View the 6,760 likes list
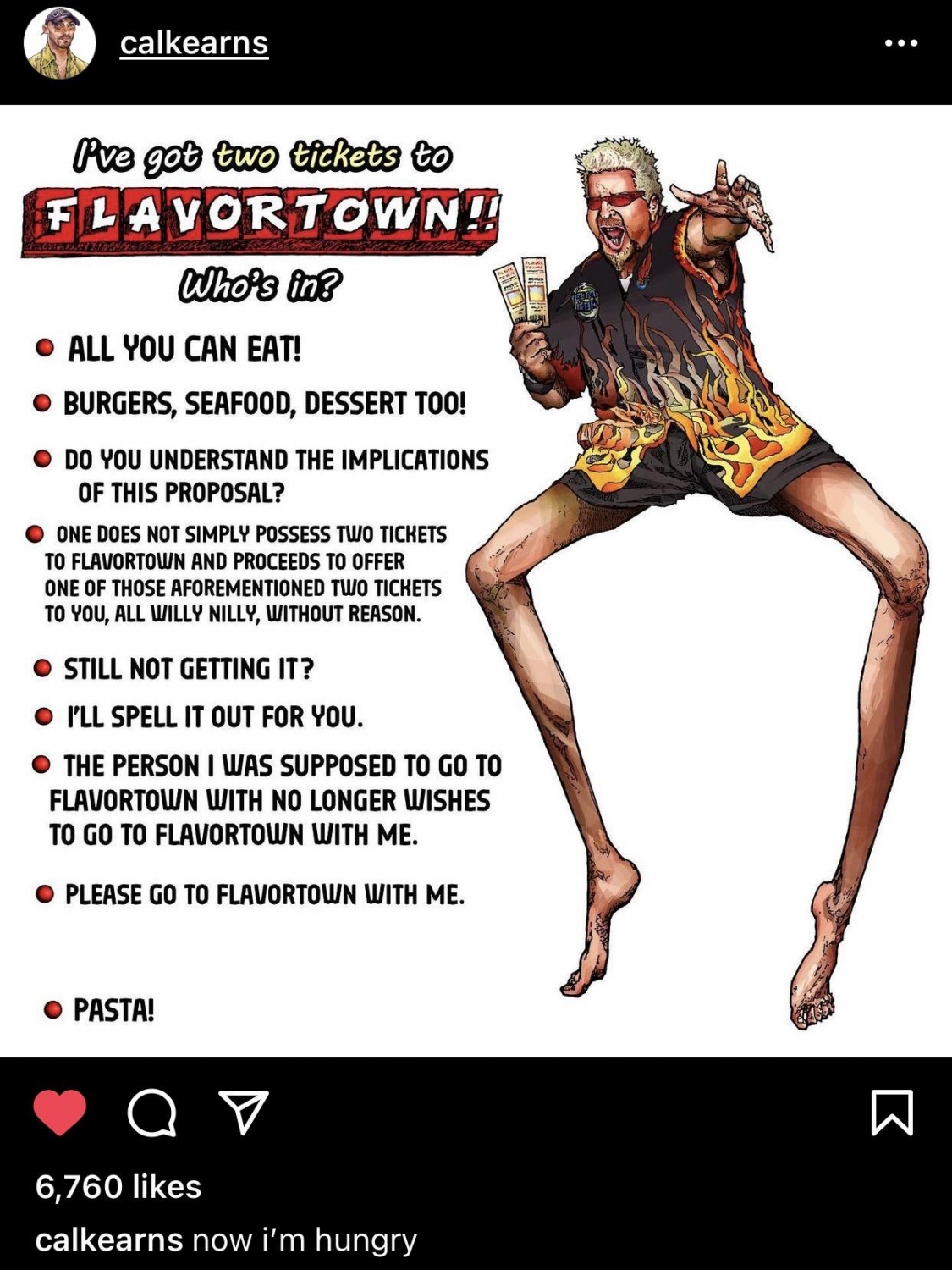 click(118, 1187)
